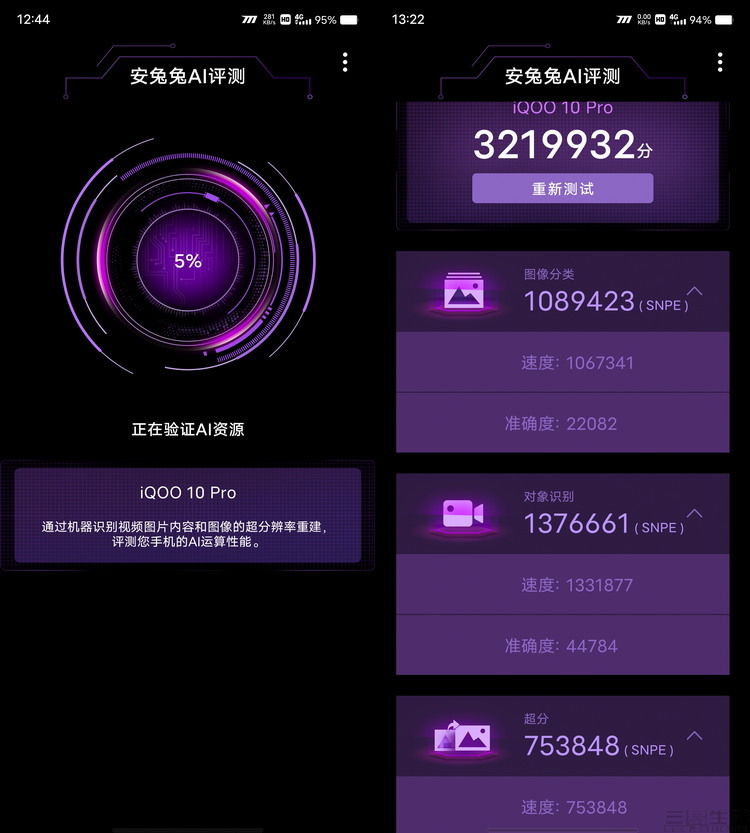Collapse the 对象识别 score details

[695, 513]
